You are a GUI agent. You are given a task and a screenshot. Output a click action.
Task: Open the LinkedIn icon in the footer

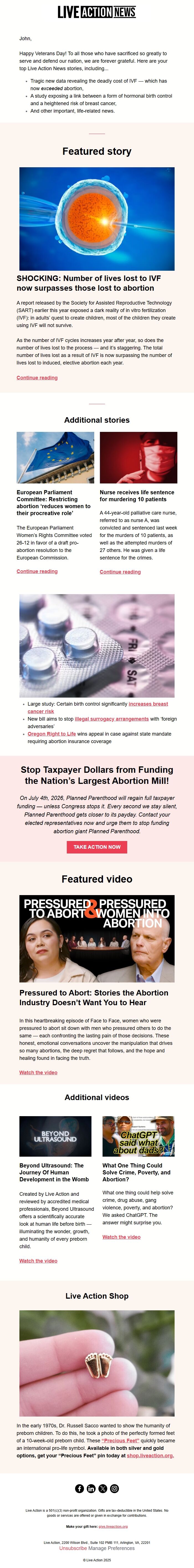(91, 1488)
